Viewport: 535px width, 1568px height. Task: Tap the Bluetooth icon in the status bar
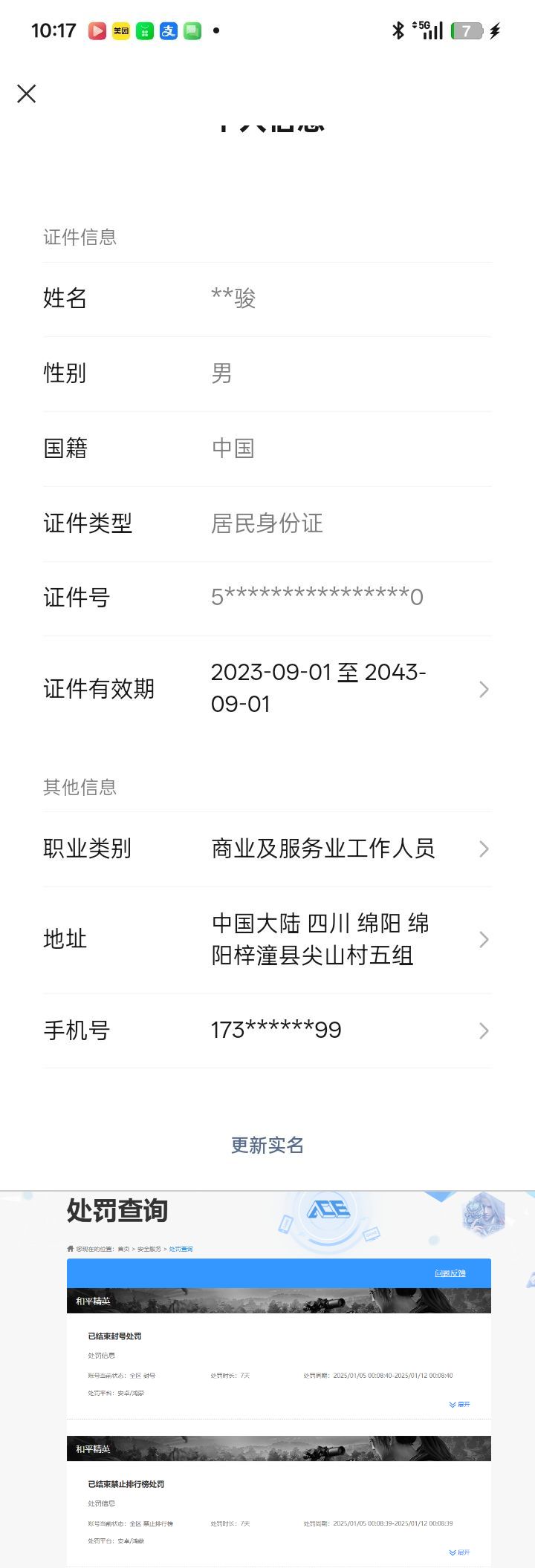click(397, 29)
